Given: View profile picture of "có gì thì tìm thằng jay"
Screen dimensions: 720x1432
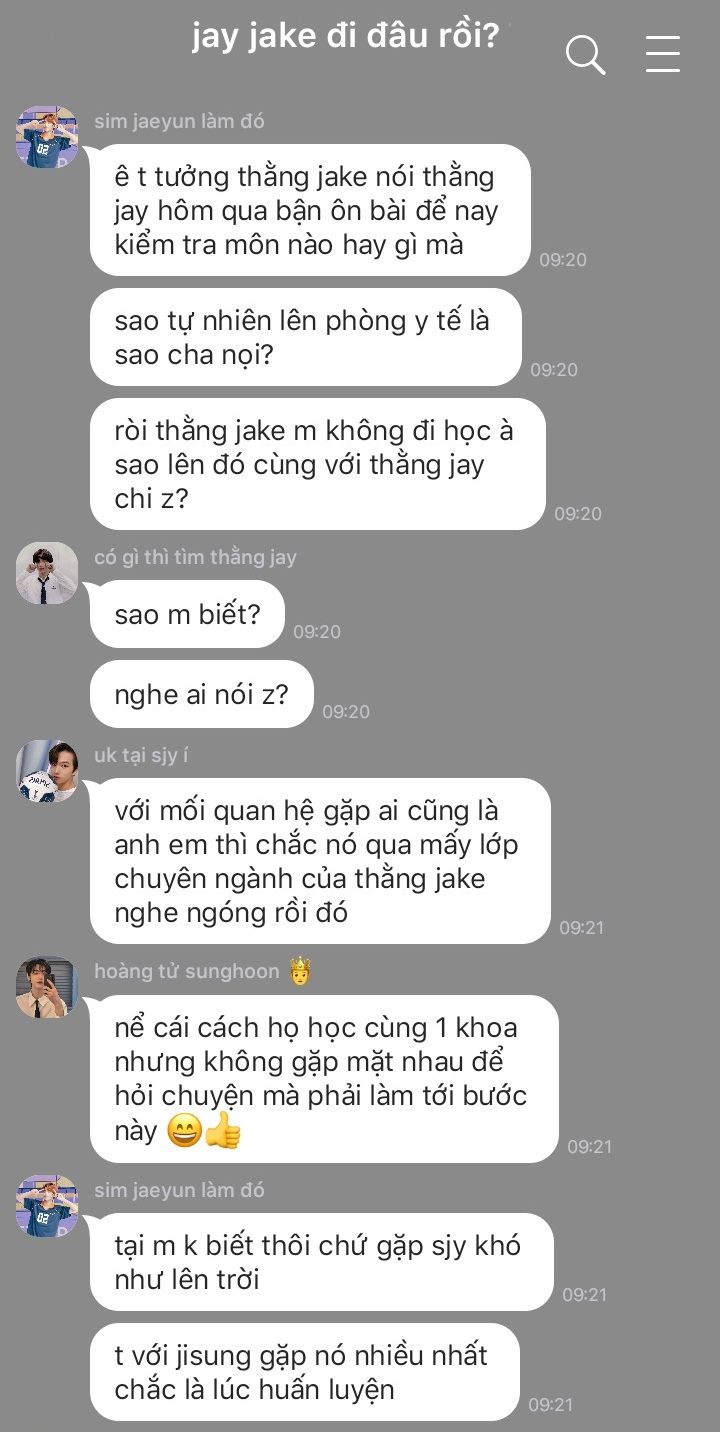Looking at the screenshot, I should click(x=47, y=573).
